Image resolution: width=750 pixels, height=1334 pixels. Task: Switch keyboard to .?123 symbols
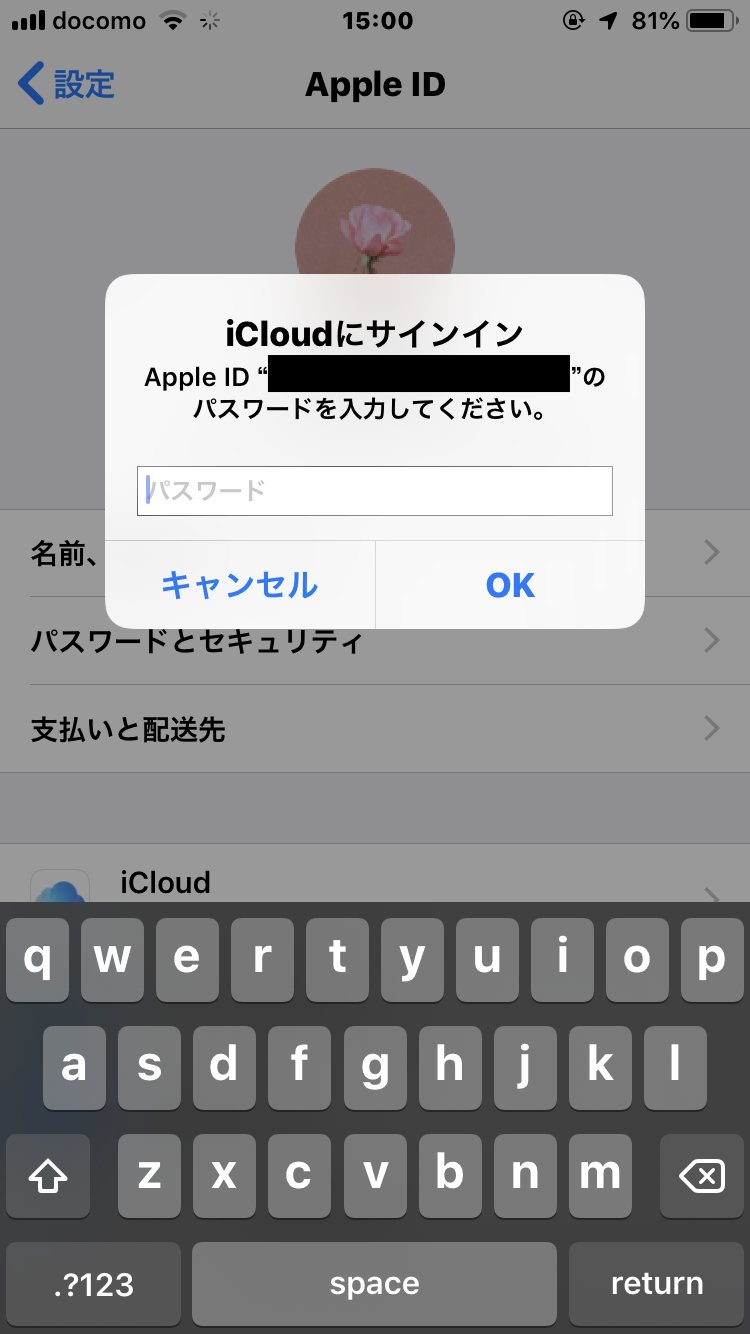tap(94, 1284)
